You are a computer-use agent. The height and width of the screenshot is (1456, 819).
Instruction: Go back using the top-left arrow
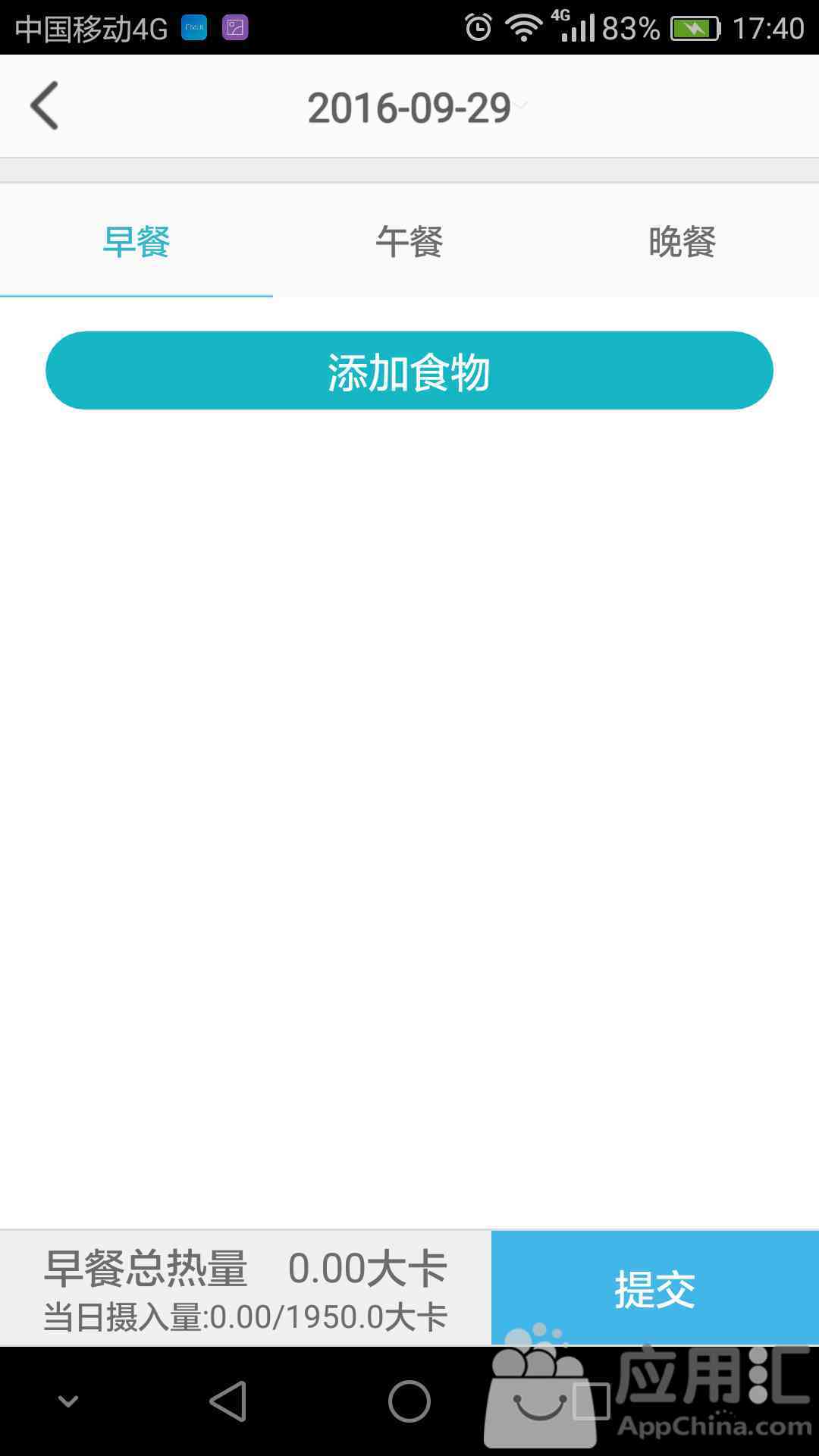click(45, 106)
